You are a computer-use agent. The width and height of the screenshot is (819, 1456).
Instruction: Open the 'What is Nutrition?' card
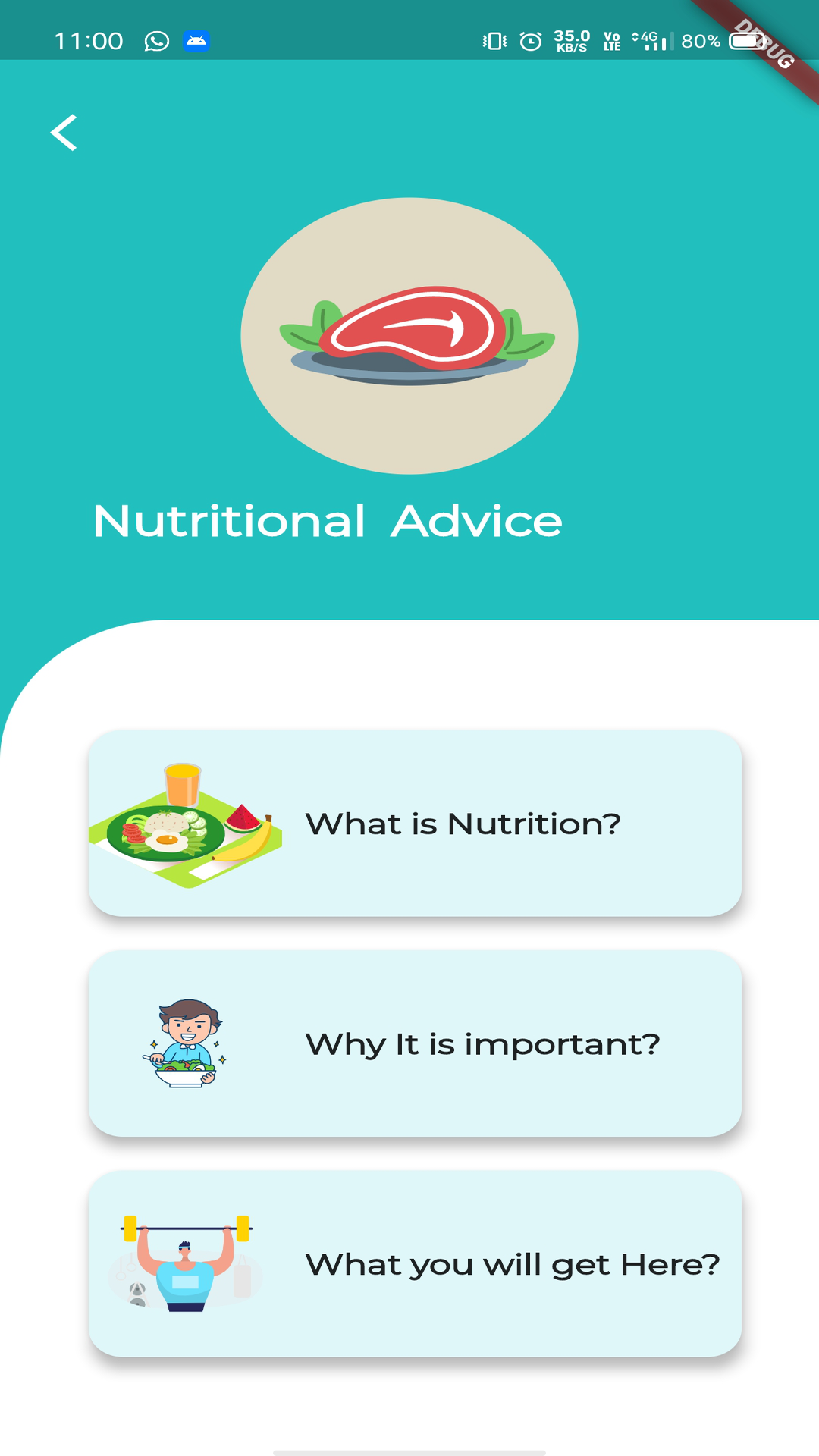click(415, 824)
